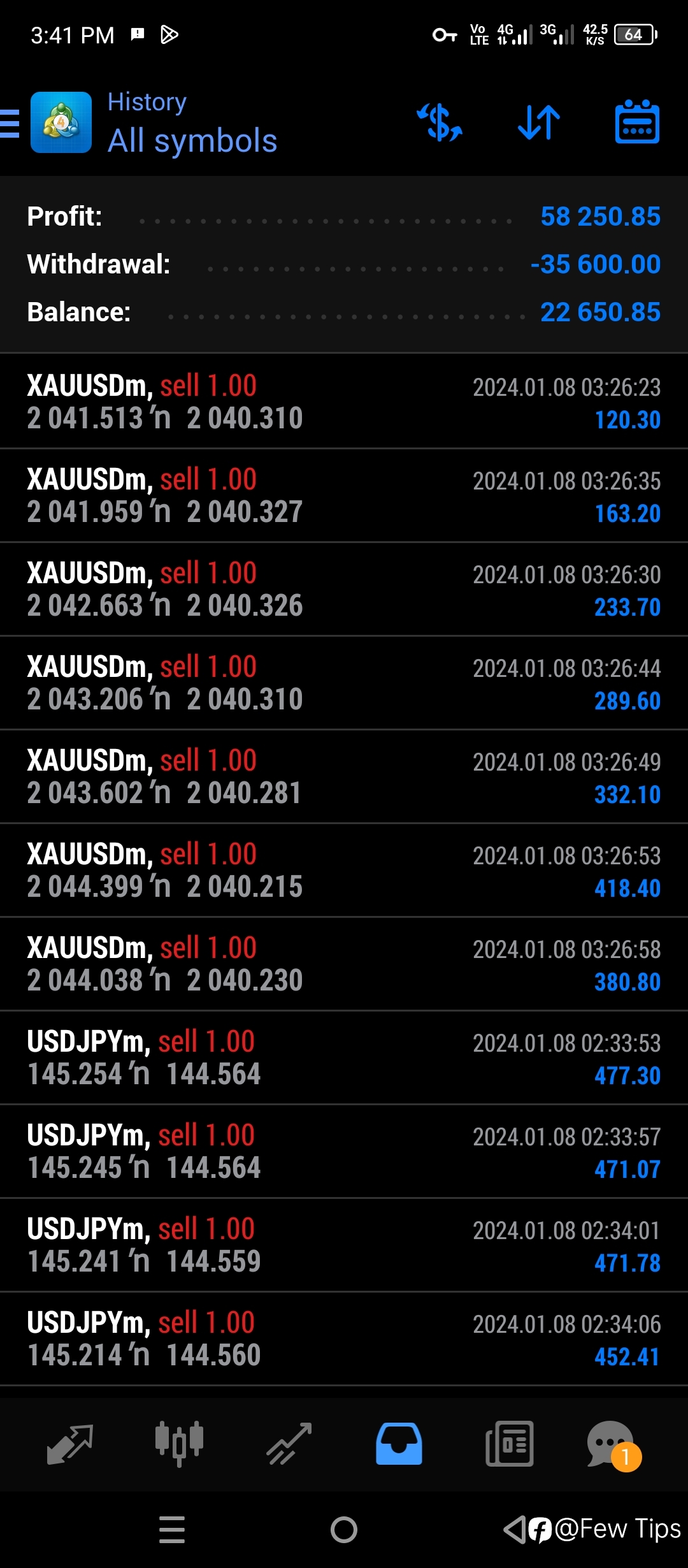Viewport: 688px width, 1568px height.
Task: Open the XAUUSDm trade with profit 120.30
Action: 344,402
